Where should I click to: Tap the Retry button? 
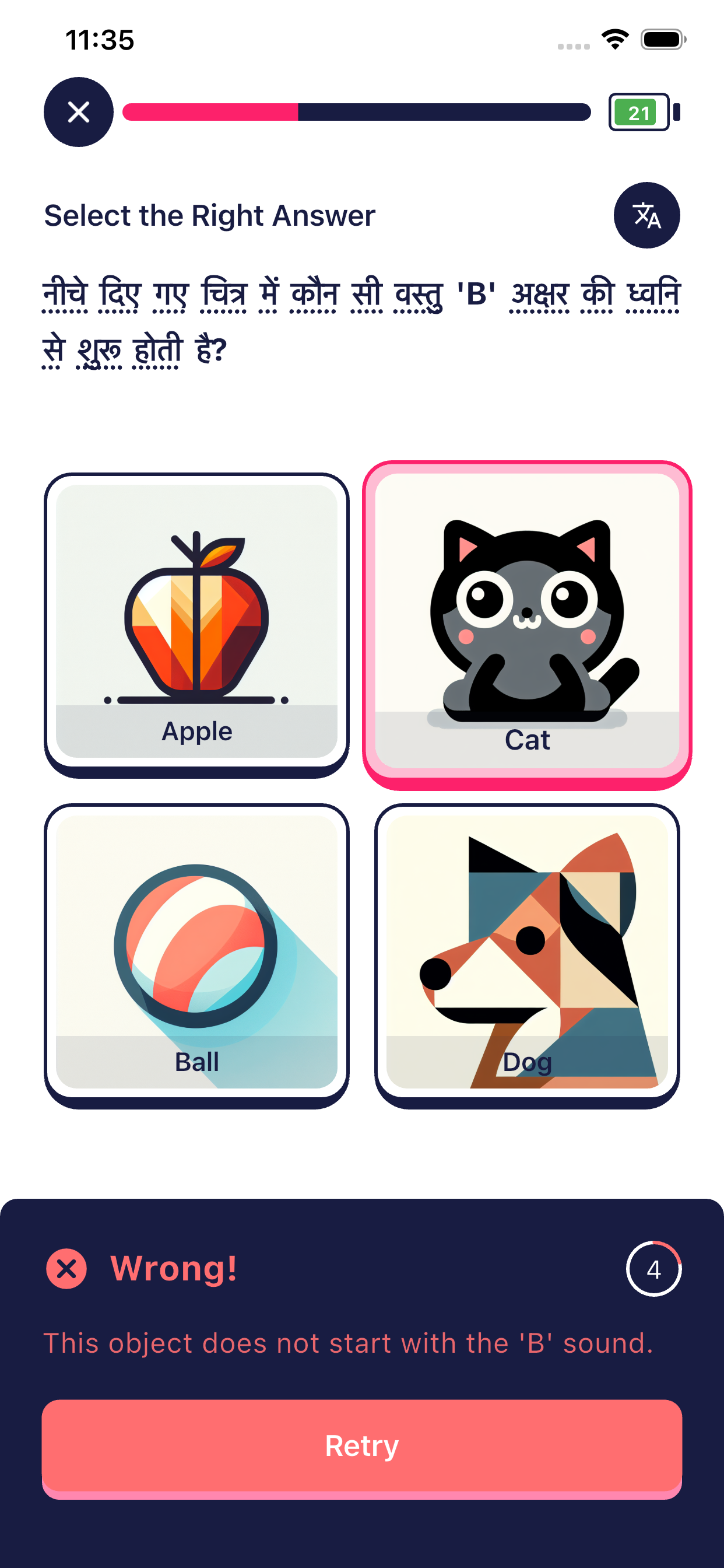click(x=361, y=1445)
